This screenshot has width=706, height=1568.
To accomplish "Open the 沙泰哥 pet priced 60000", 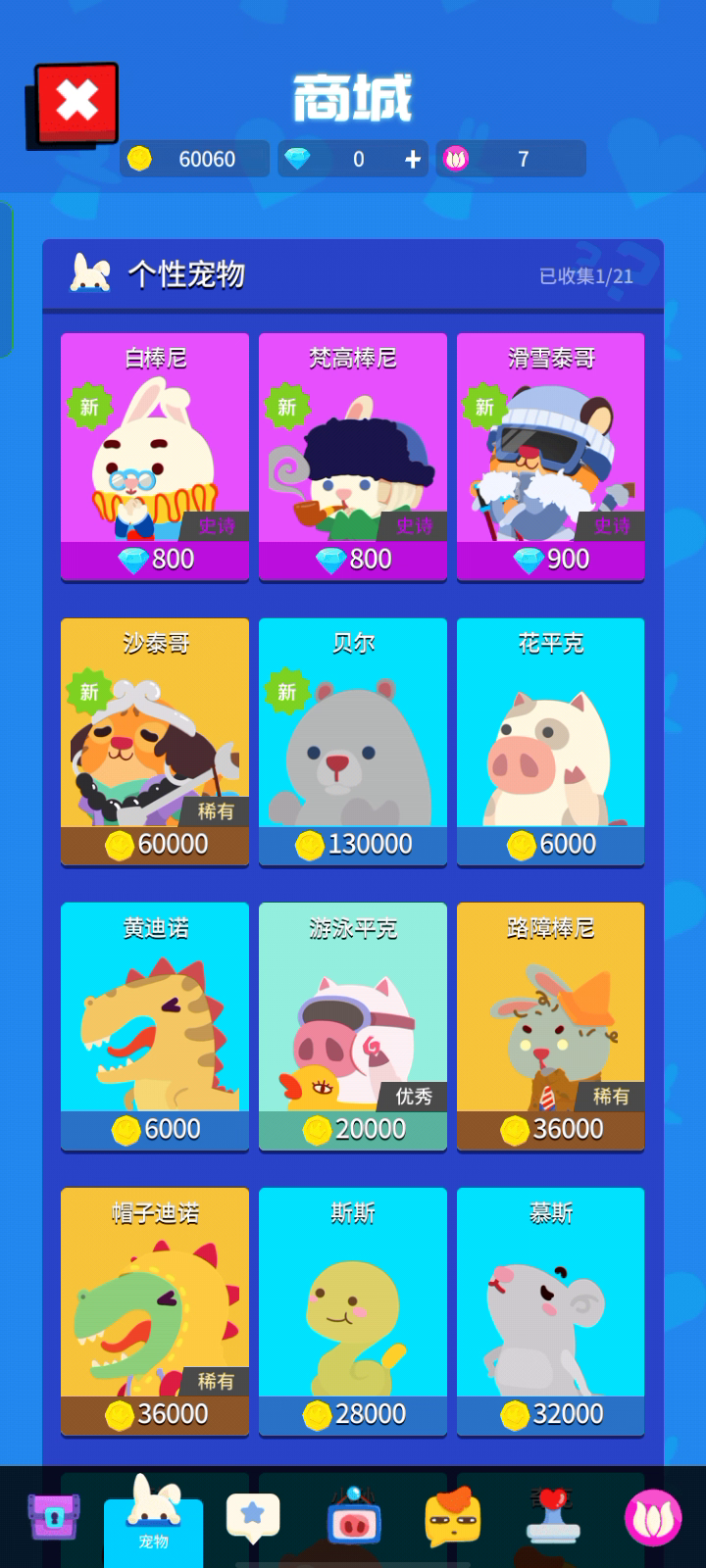I will [x=155, y=742].
